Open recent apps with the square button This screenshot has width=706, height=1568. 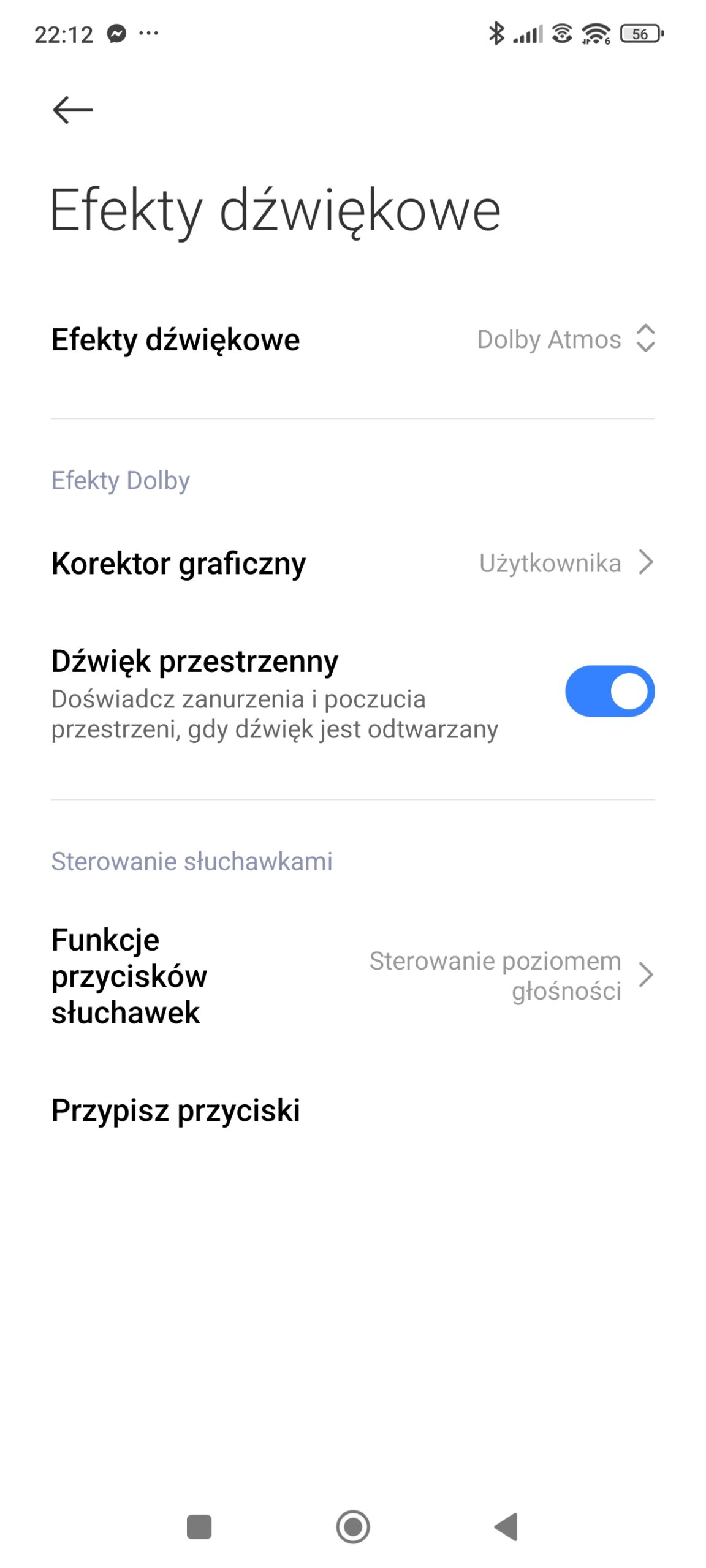point(199,1526)
